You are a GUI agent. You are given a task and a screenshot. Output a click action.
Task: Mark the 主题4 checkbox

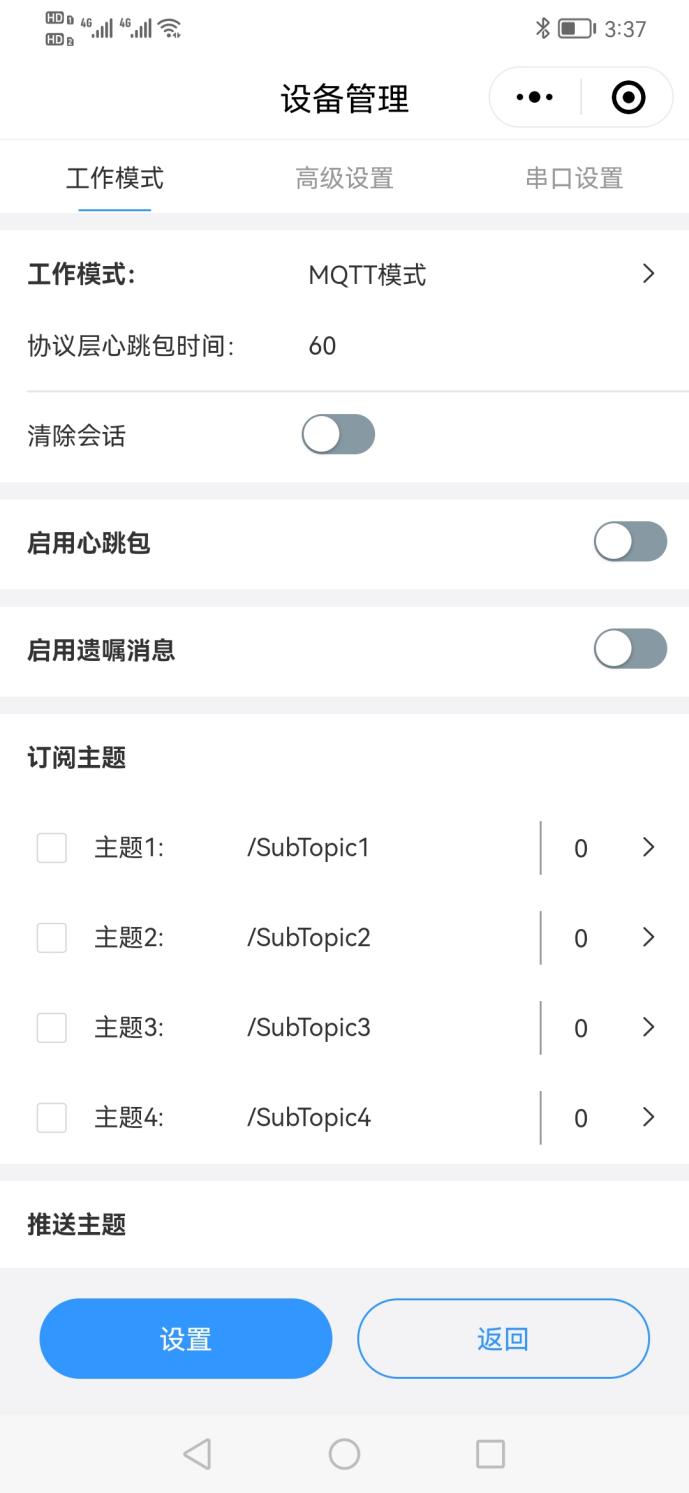point(52,1117)
